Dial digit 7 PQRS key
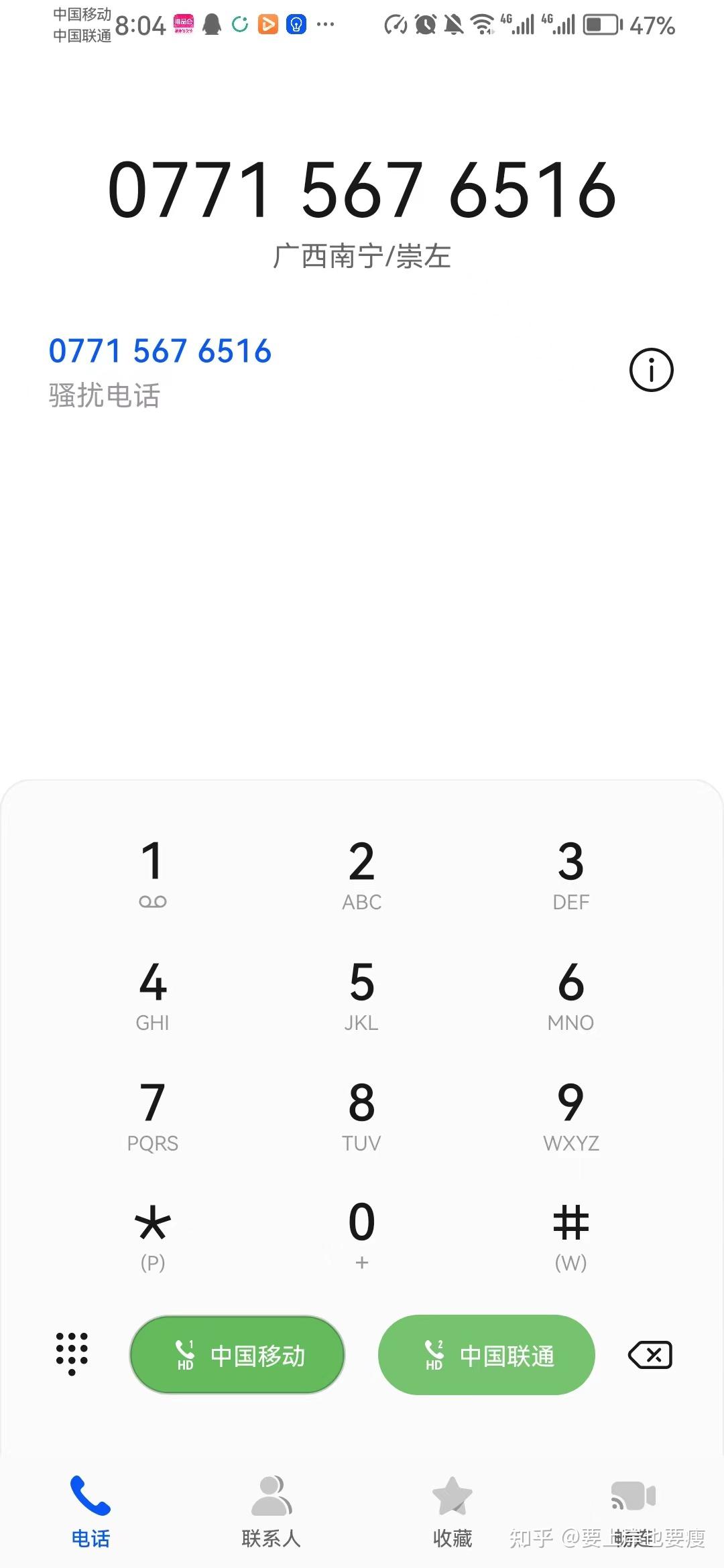Viewport: 724px width, 1568px height. [153, 1114]
